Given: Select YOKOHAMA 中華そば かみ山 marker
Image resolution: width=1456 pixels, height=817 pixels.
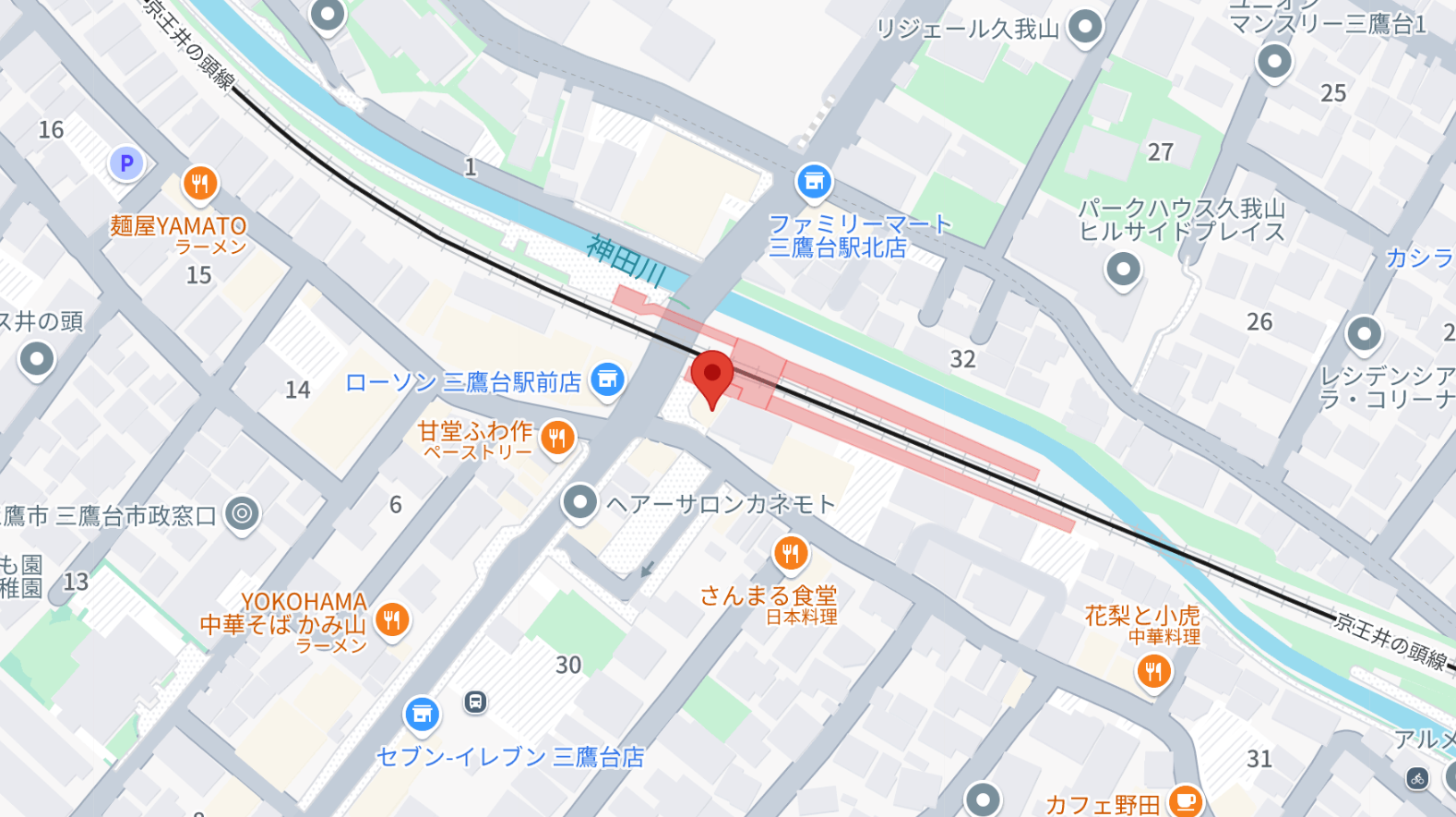Looking at the screenshot, I should click(x=392, y=619).
